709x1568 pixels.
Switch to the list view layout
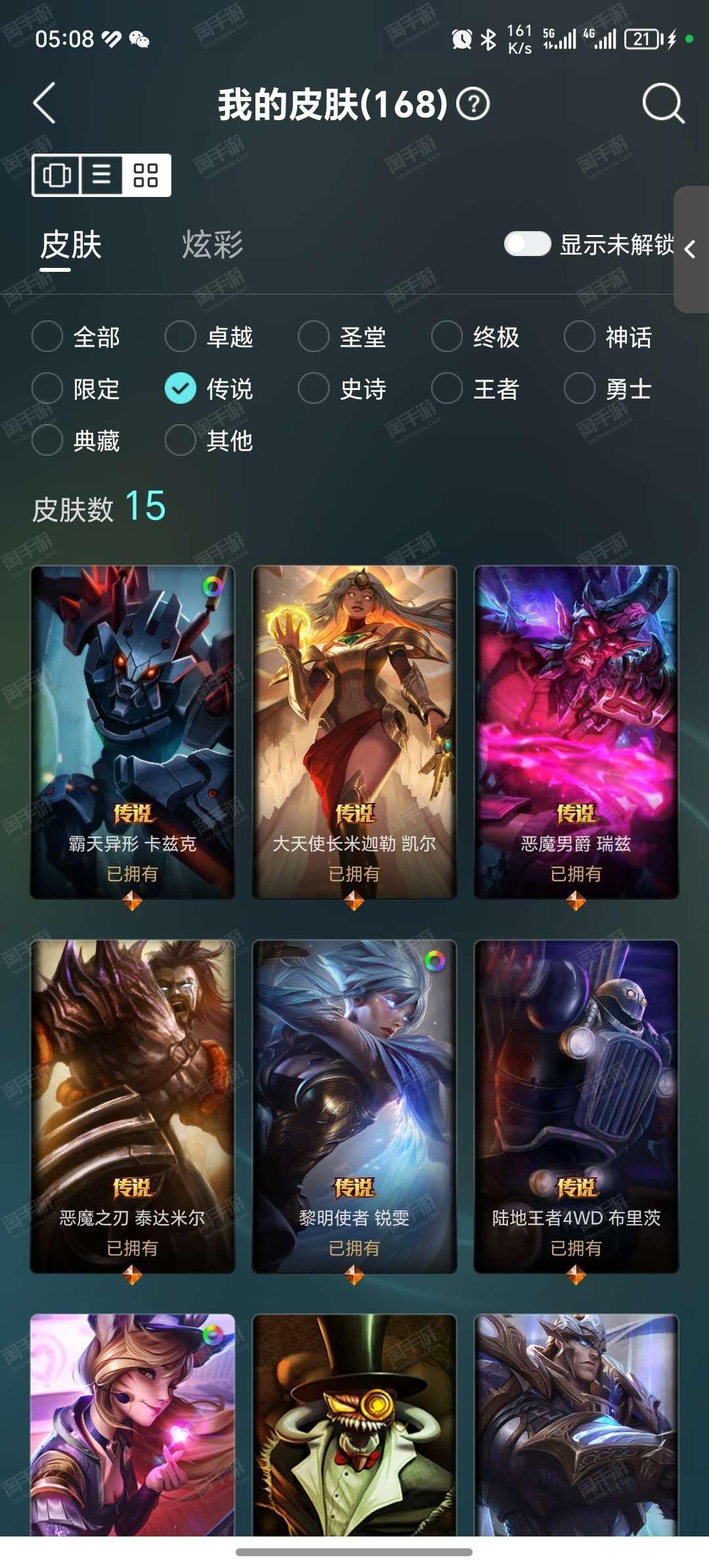click(101, 175)
